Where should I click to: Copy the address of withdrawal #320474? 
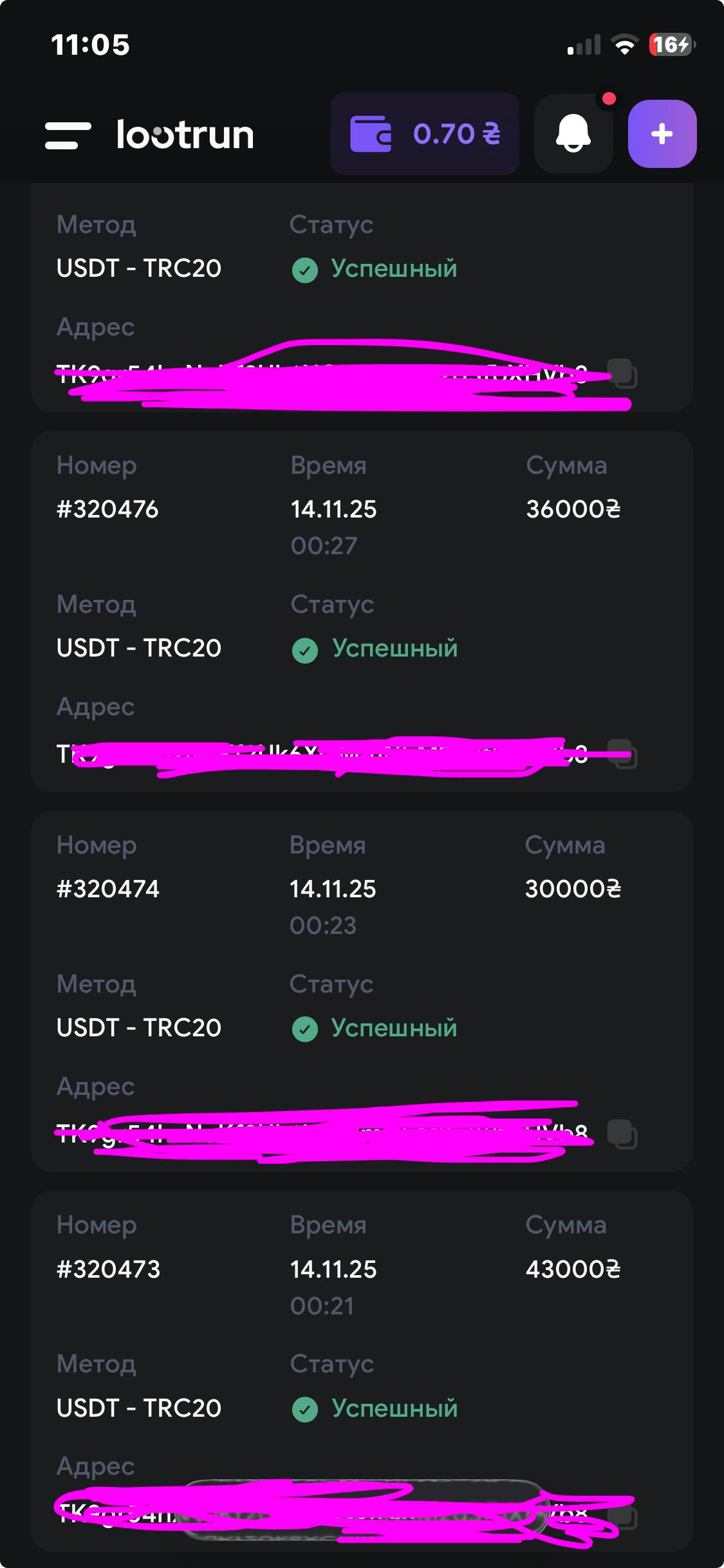pos(622,1134)
